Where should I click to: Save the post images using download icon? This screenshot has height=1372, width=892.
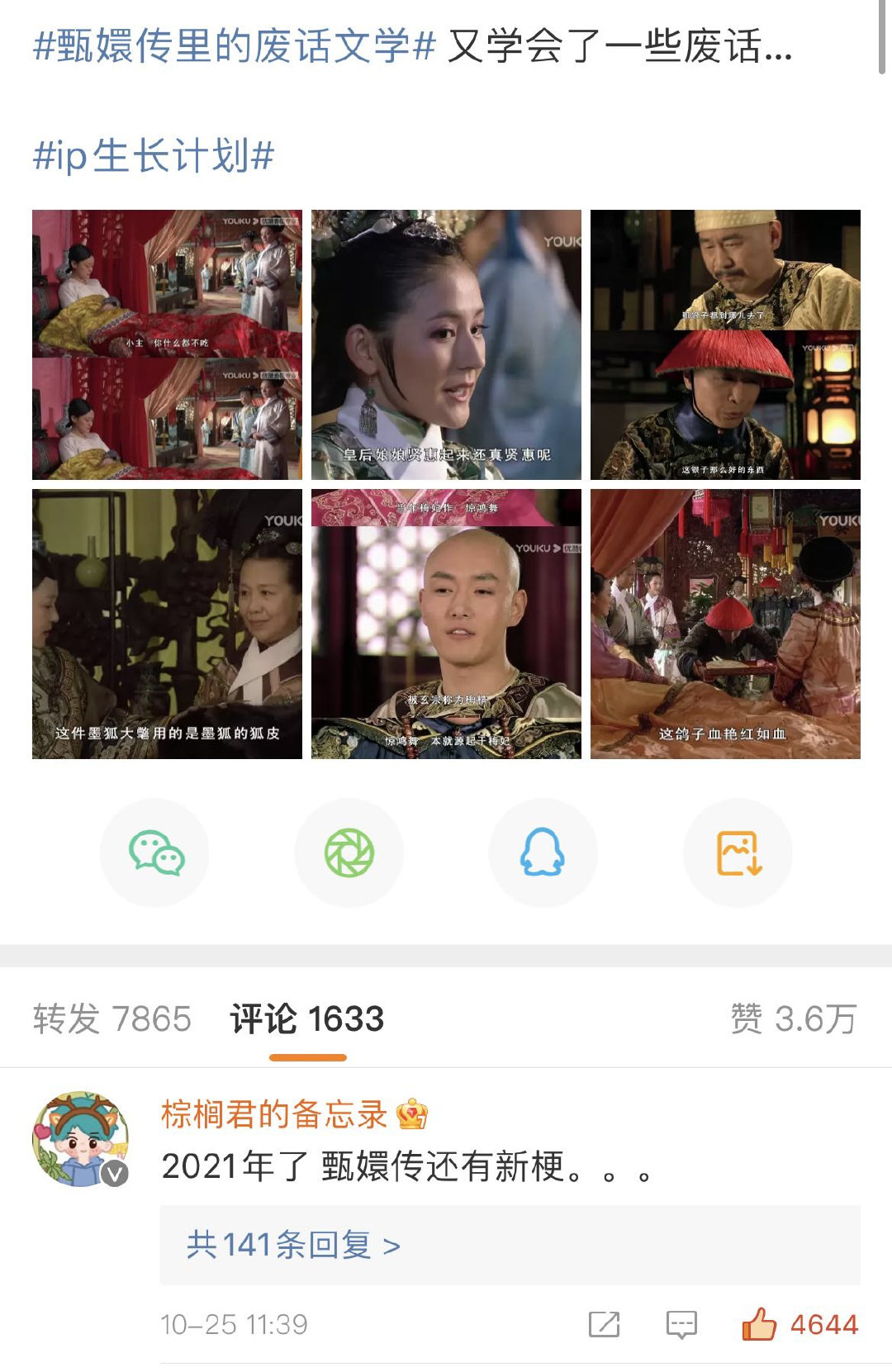734,852
